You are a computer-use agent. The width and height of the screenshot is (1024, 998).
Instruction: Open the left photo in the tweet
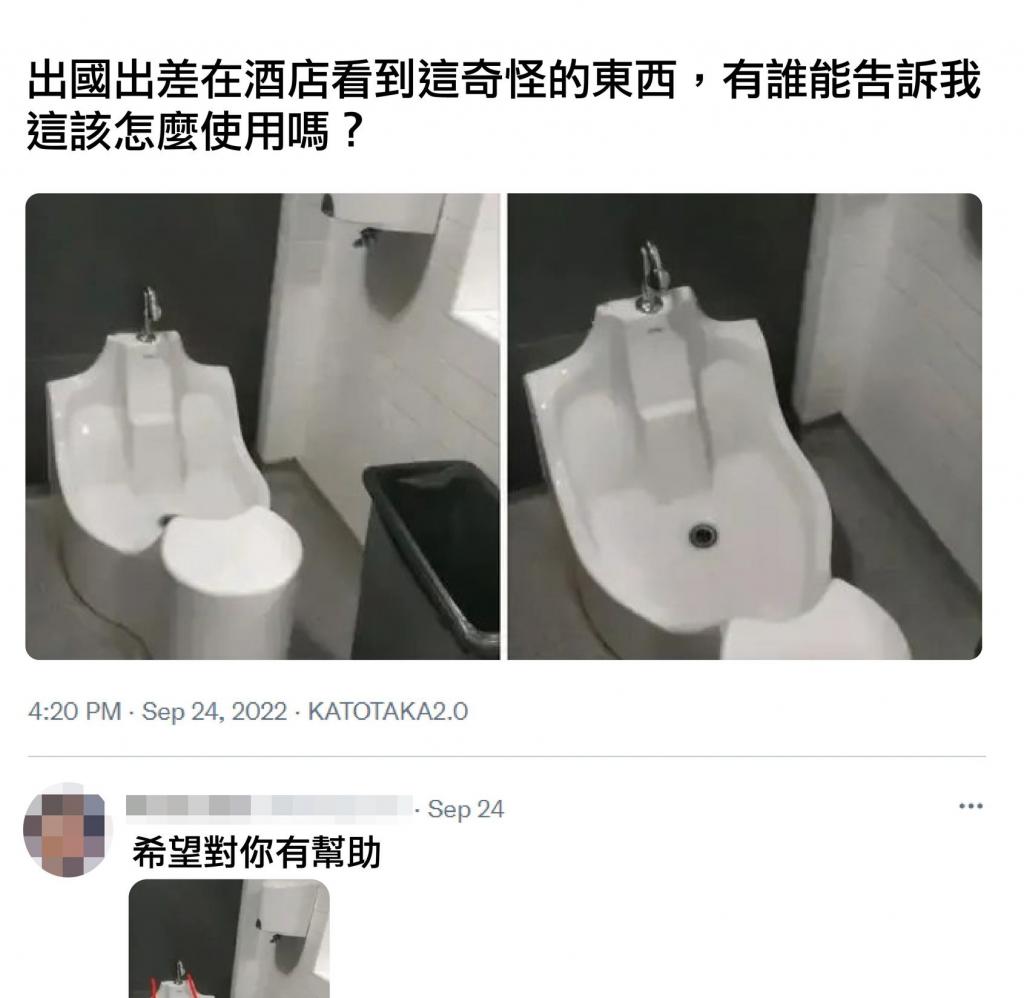click(x=262, y=426)
